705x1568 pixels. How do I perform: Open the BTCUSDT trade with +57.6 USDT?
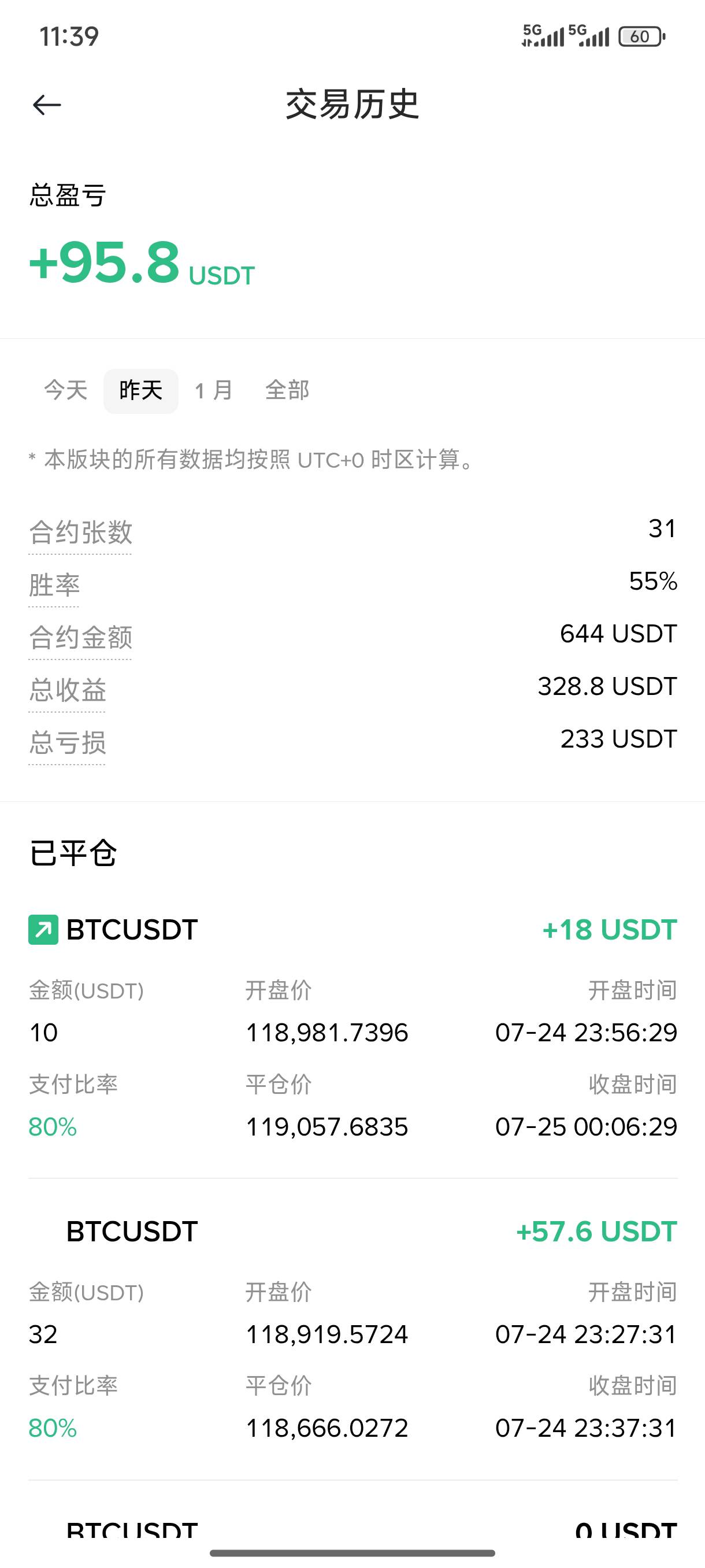pos(353,1329)
